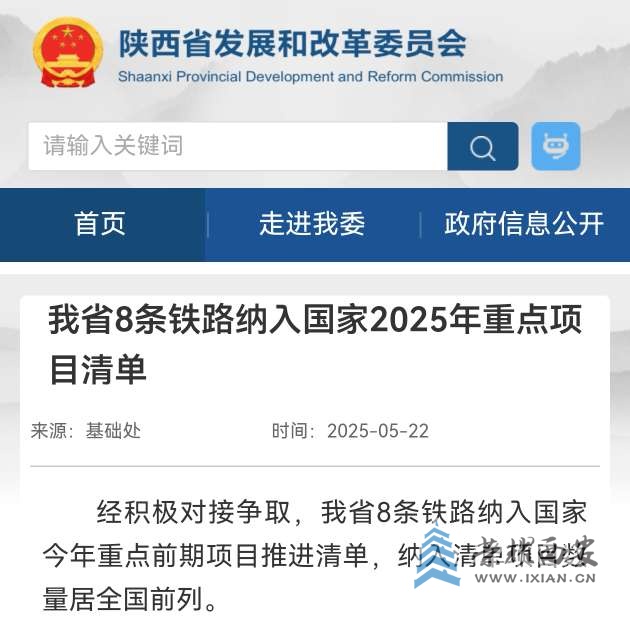Switch to the 走进我委 tab
Screen dimensions: 630x626
coord(312,224)
